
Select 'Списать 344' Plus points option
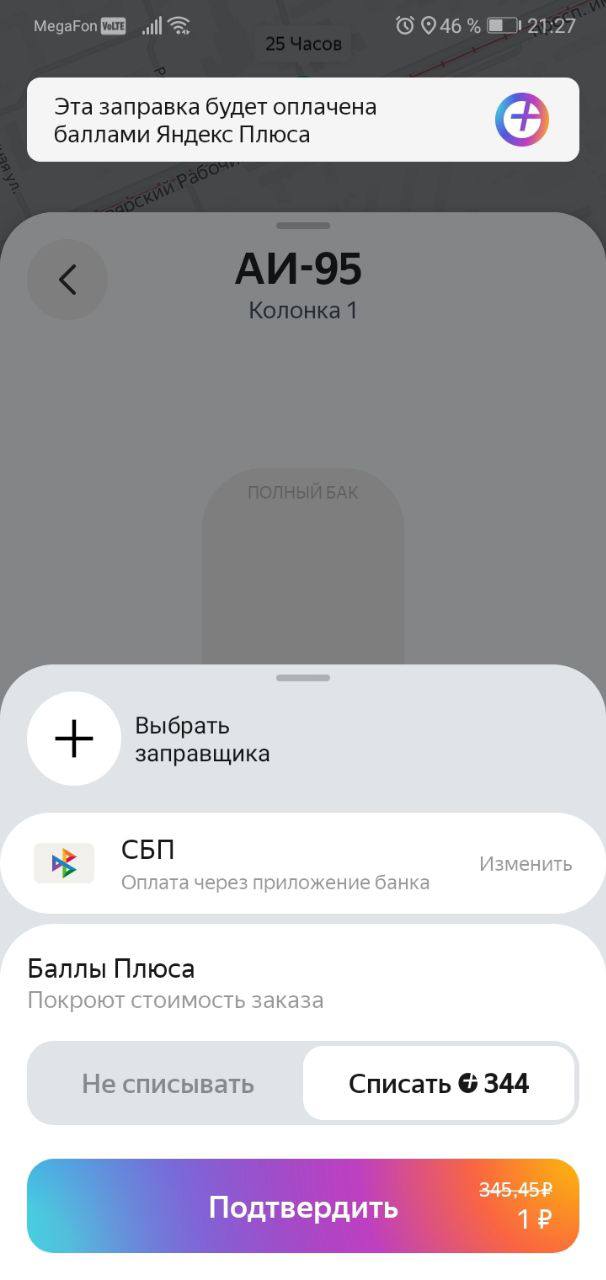(439, 1084)
